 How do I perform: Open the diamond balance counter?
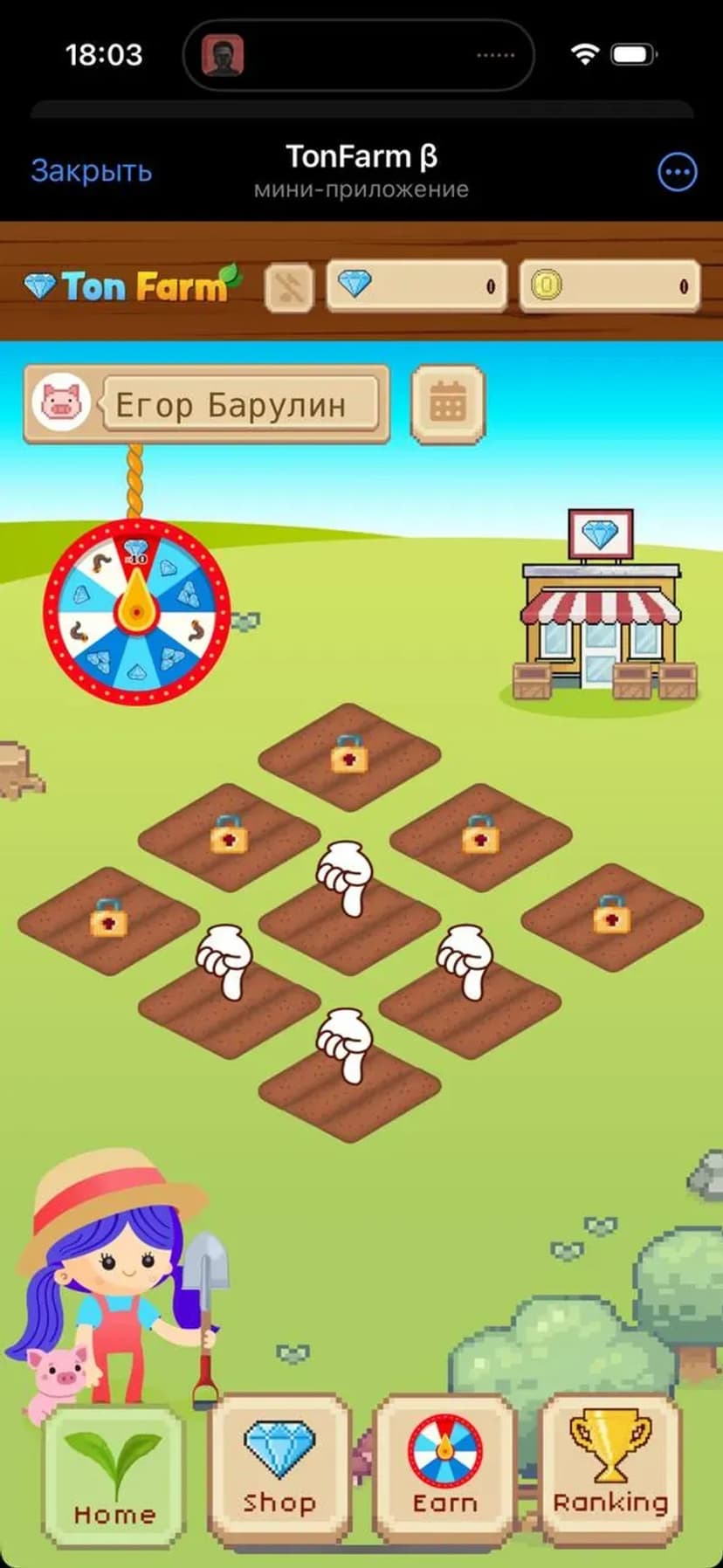(417, 285)
